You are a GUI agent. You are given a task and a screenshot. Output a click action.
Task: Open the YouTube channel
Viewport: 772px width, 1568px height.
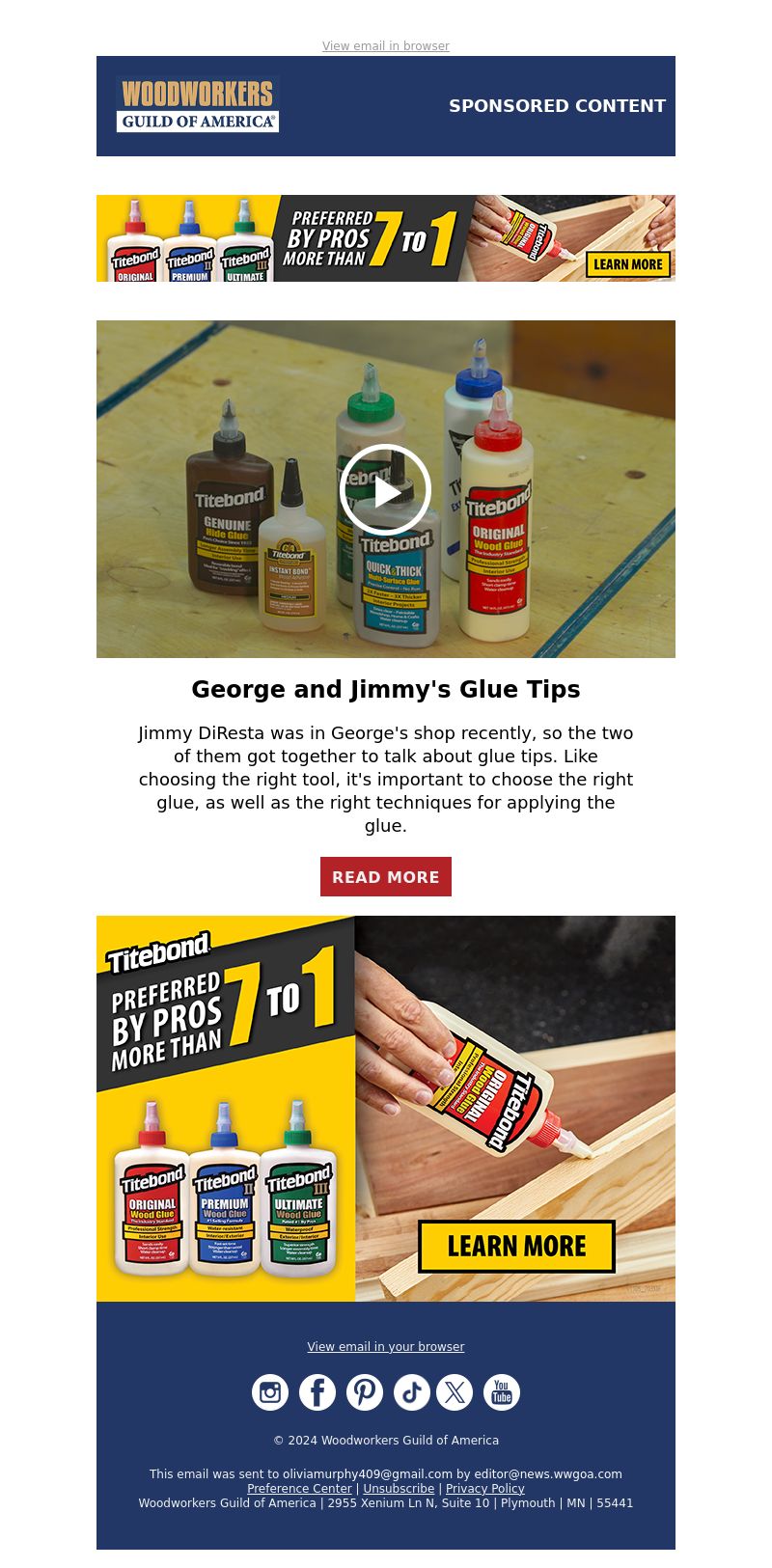pyautogui.click(x=502, y=1392)
